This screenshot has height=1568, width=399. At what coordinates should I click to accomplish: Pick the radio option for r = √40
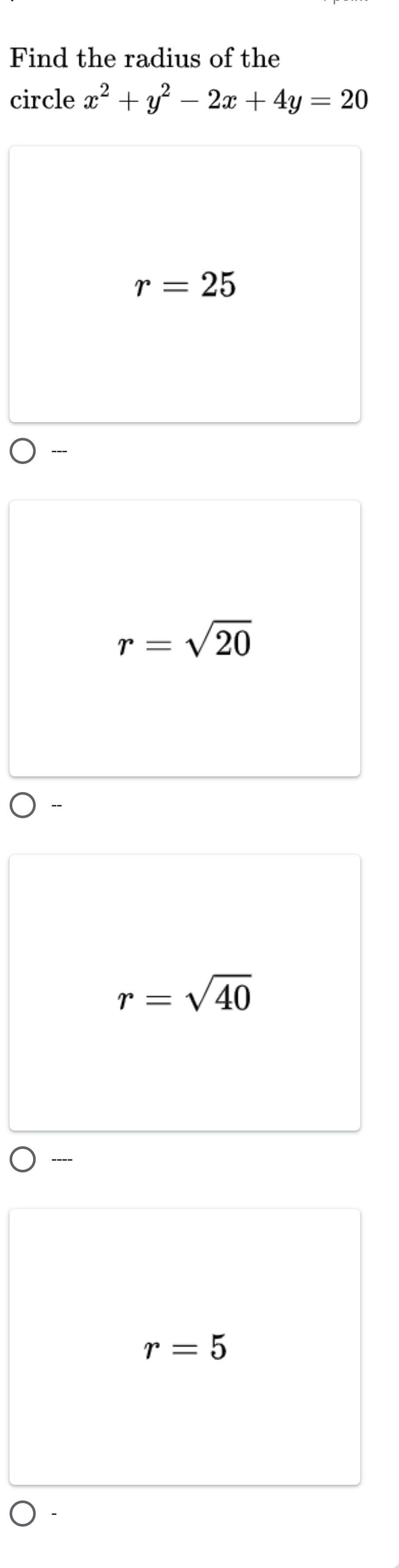(x=23, y=1160)
